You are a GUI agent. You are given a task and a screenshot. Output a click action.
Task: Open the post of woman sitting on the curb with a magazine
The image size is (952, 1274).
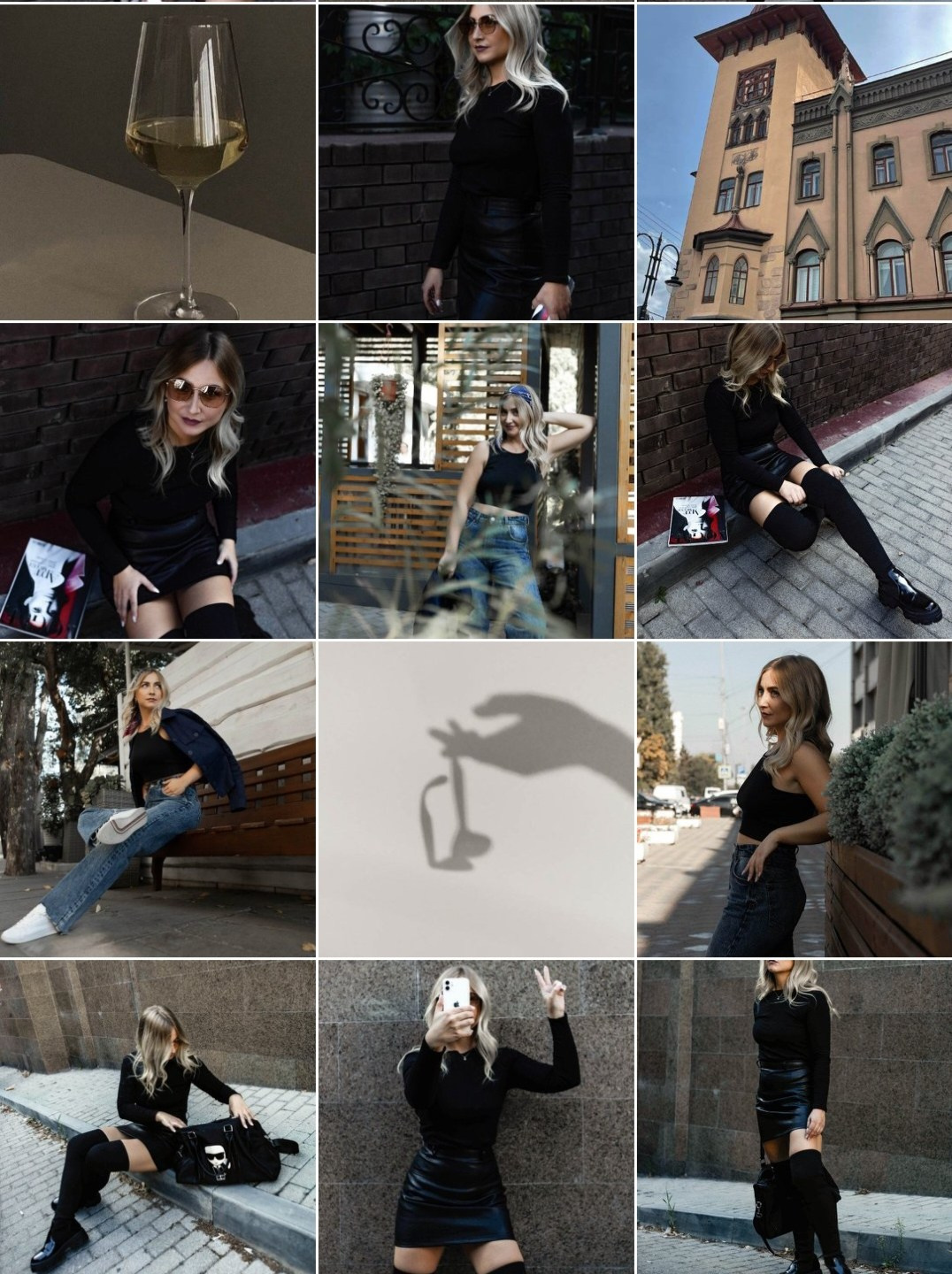795,480
